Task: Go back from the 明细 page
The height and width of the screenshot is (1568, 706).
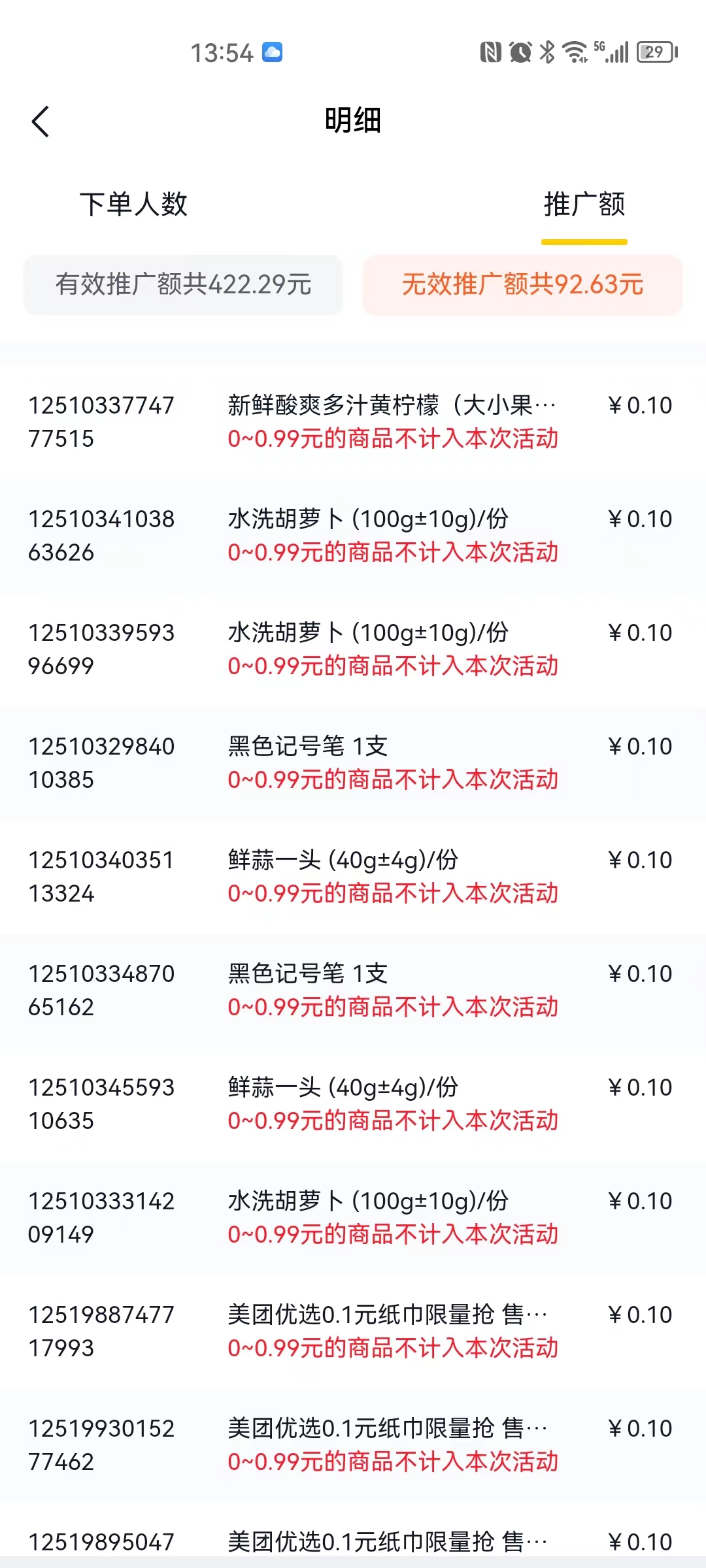Action: coord(41,122)
